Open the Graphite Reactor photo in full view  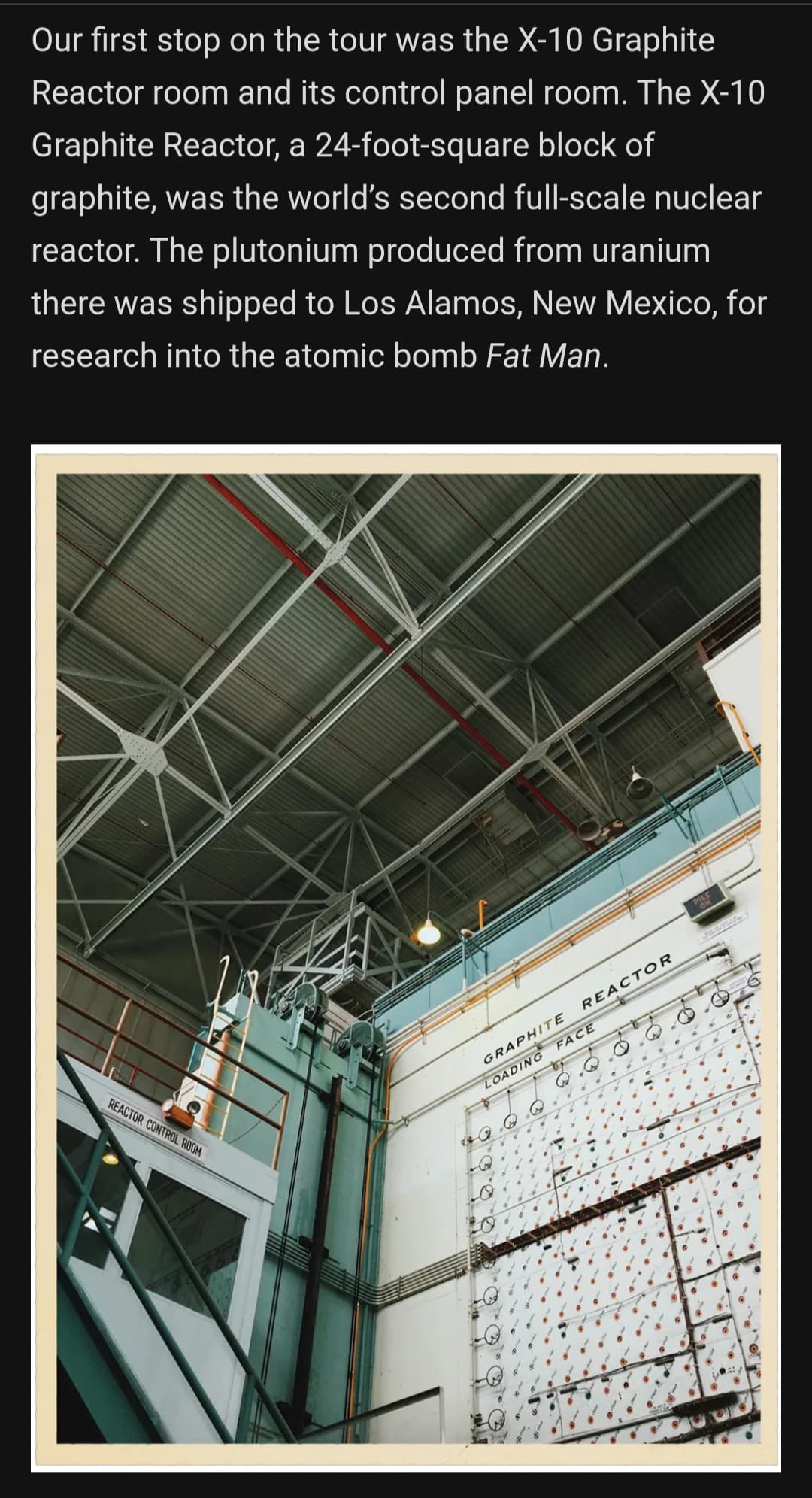click(x=406, y=958)
